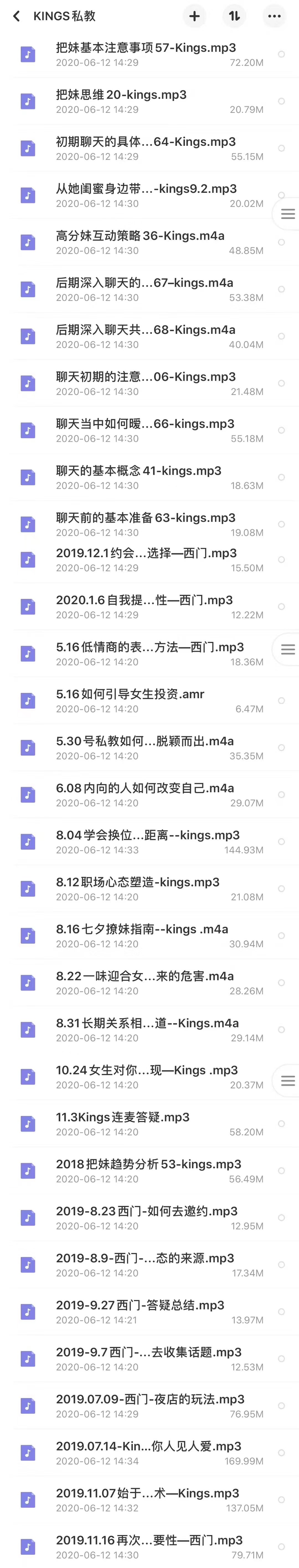Viewport: 299px width, 1568px height.
Task: Open 2019.07.09-西门-夜店的玩法.mp3
Action: [150, 1406]
